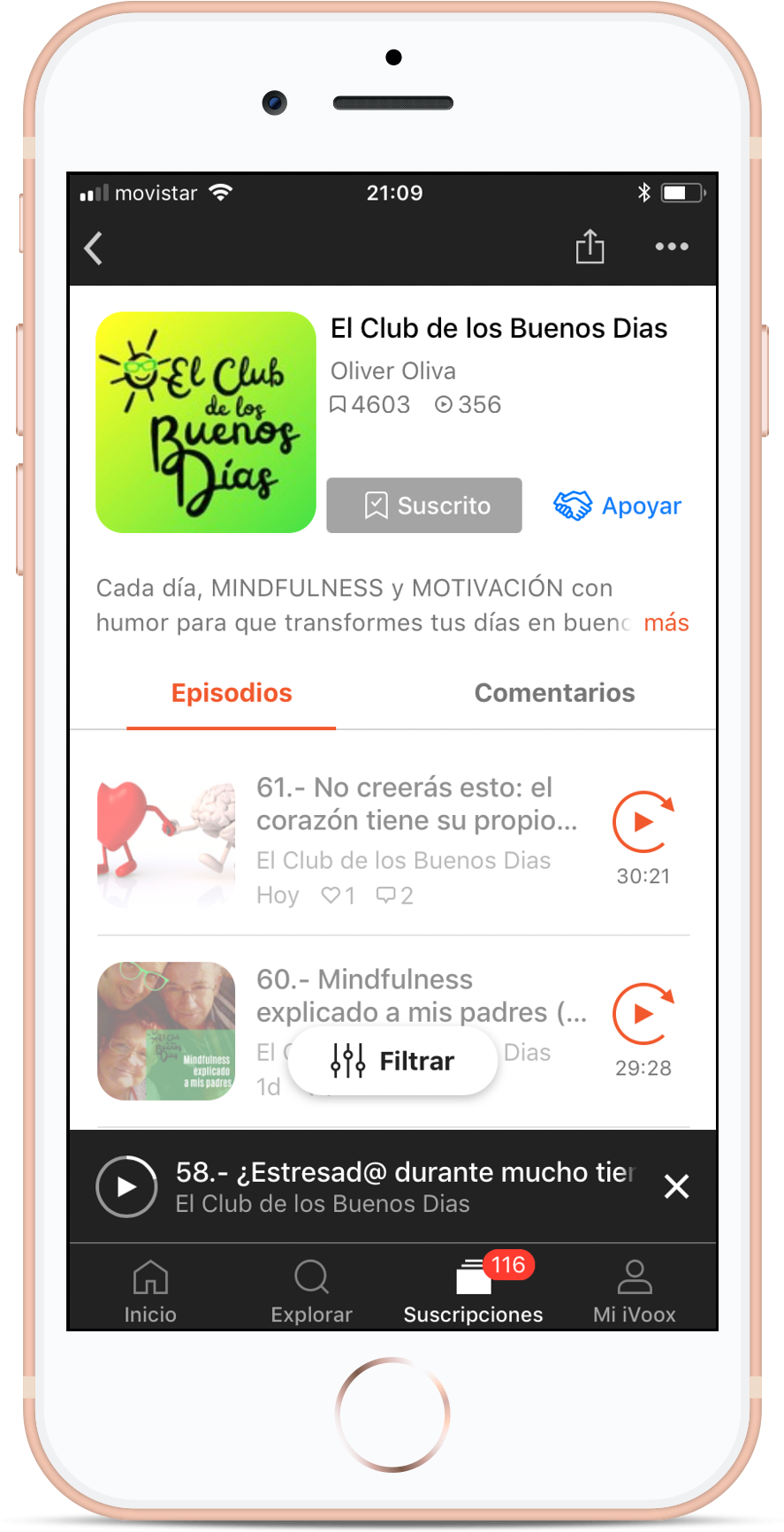This screenshot has width=784, height=1532.
Task: Select the Episodios tab
Action: coord(232,693)
